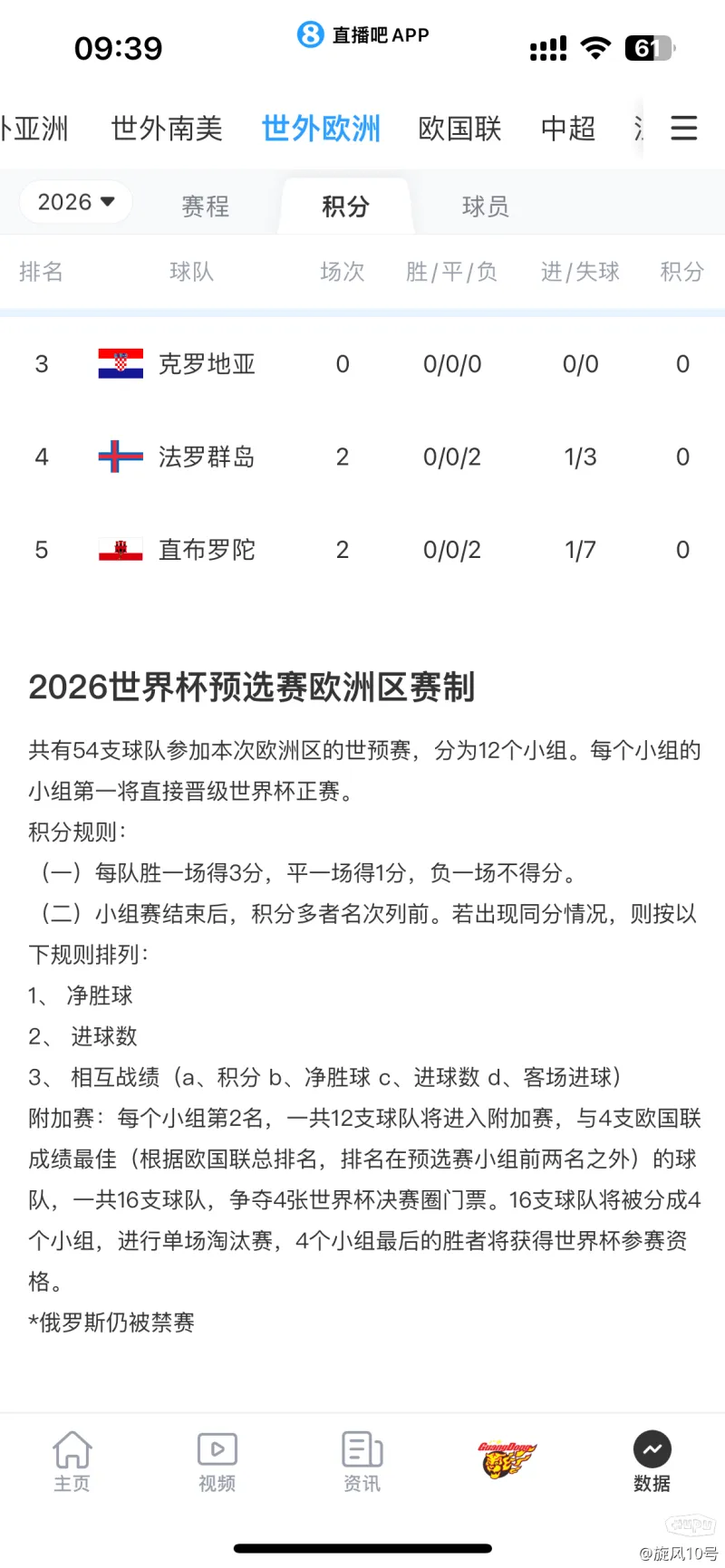Click the Croatia flag icon

(x=119, y=364)
